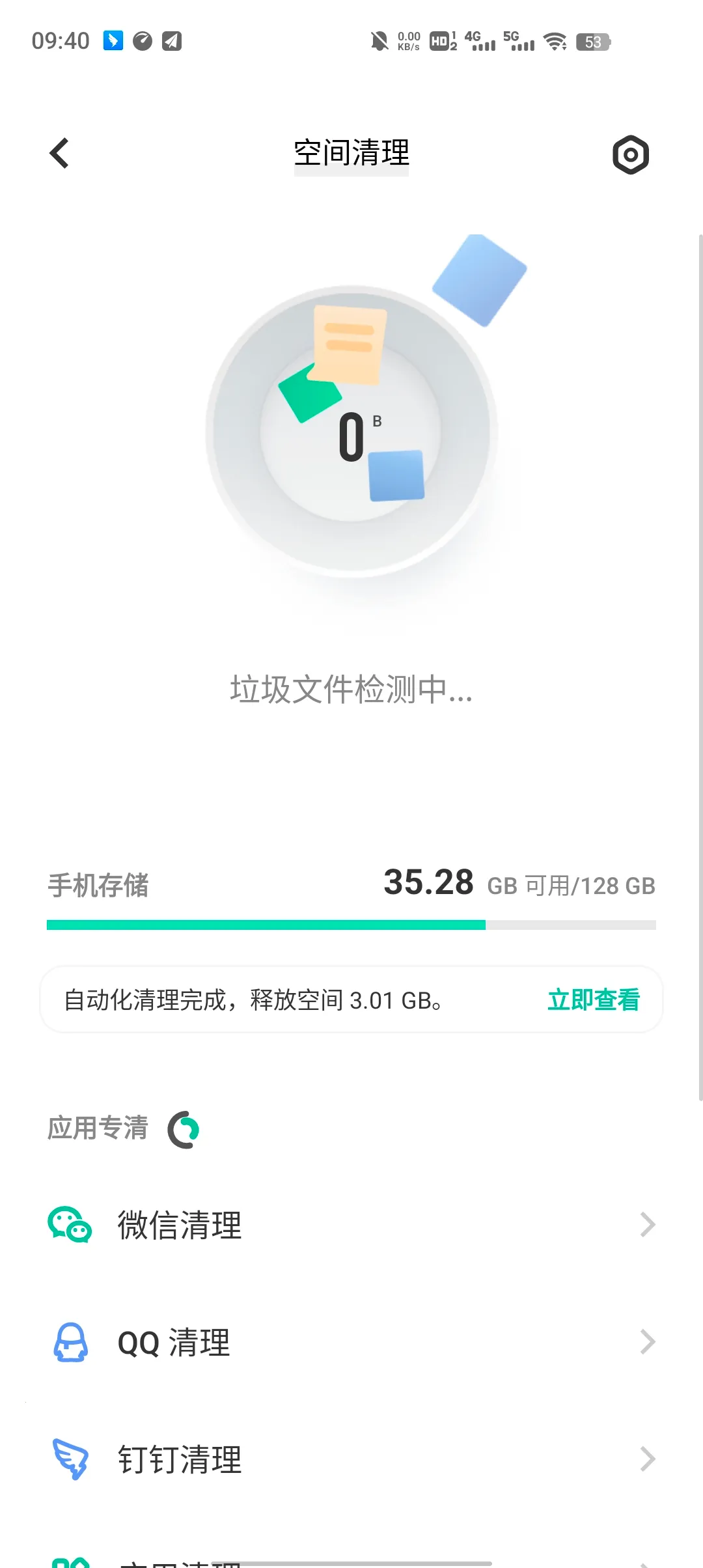Tap the circular loading icon next to 应用专清
Image resolution: width=703 pixels, height=1568 pixels.
(x=184, y=1128)
